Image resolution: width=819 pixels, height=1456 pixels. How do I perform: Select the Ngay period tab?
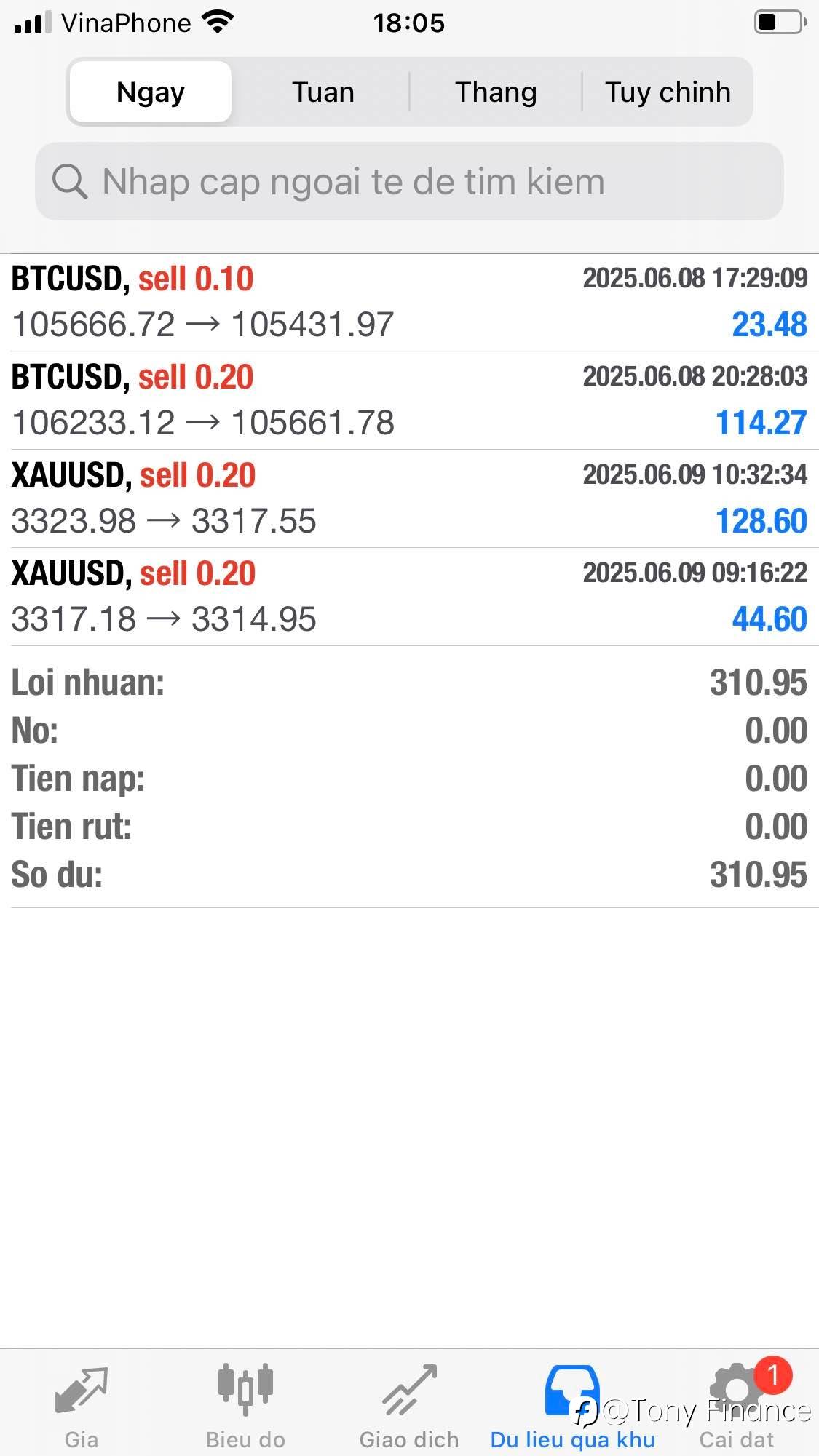pos(151,92)
